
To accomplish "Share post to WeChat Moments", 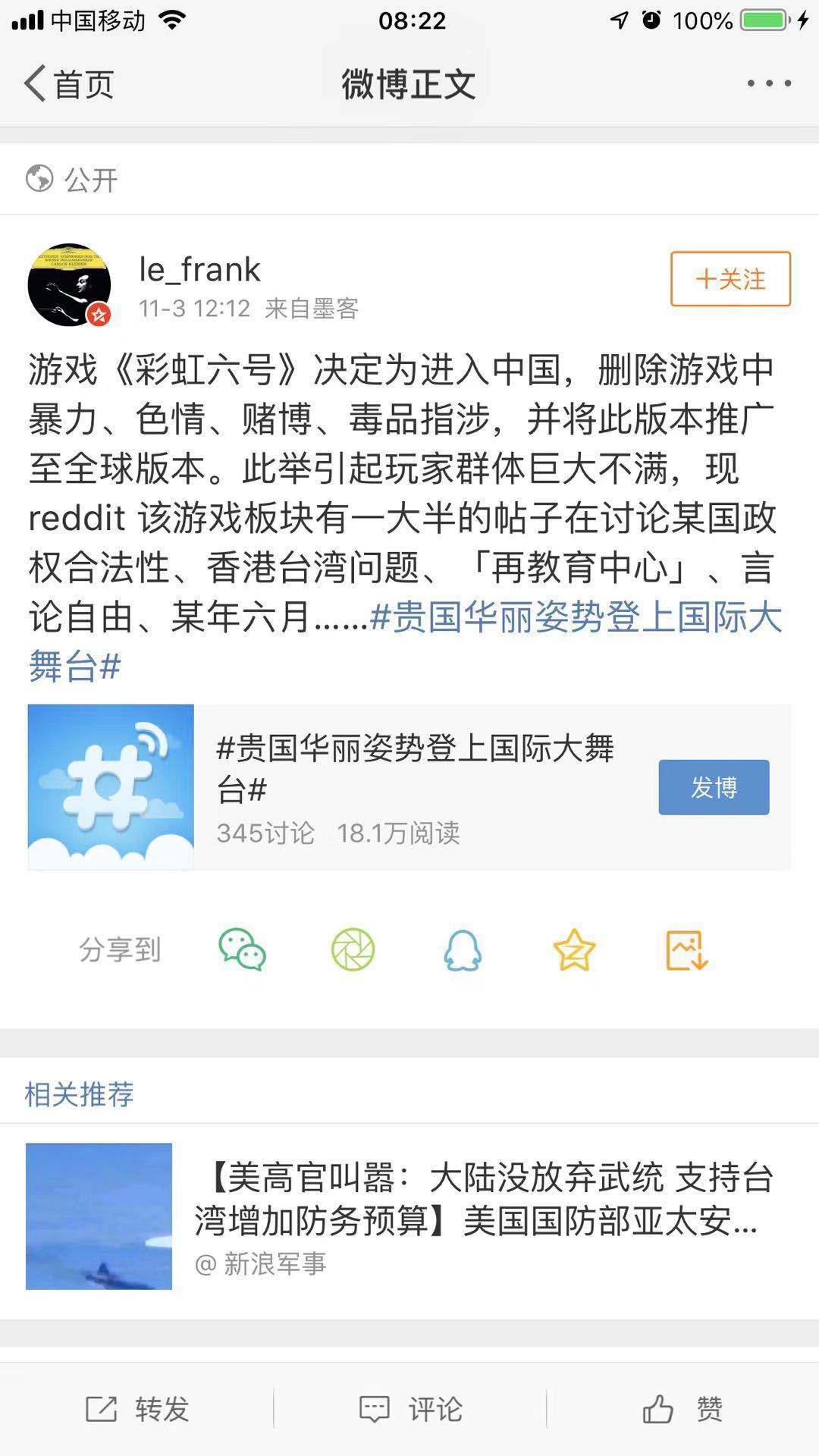I will [x=353, y=949].
